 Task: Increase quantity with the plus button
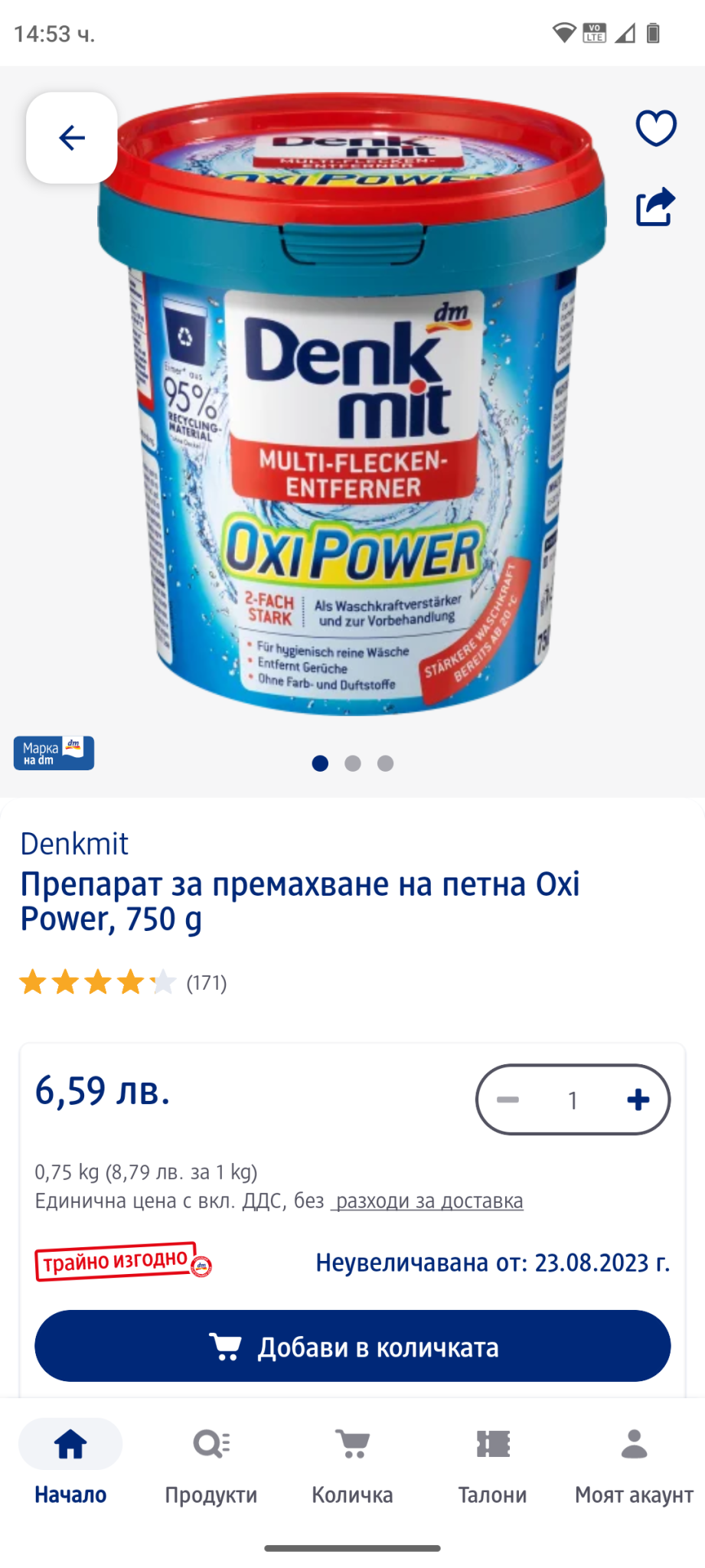tap(638, 1100)
